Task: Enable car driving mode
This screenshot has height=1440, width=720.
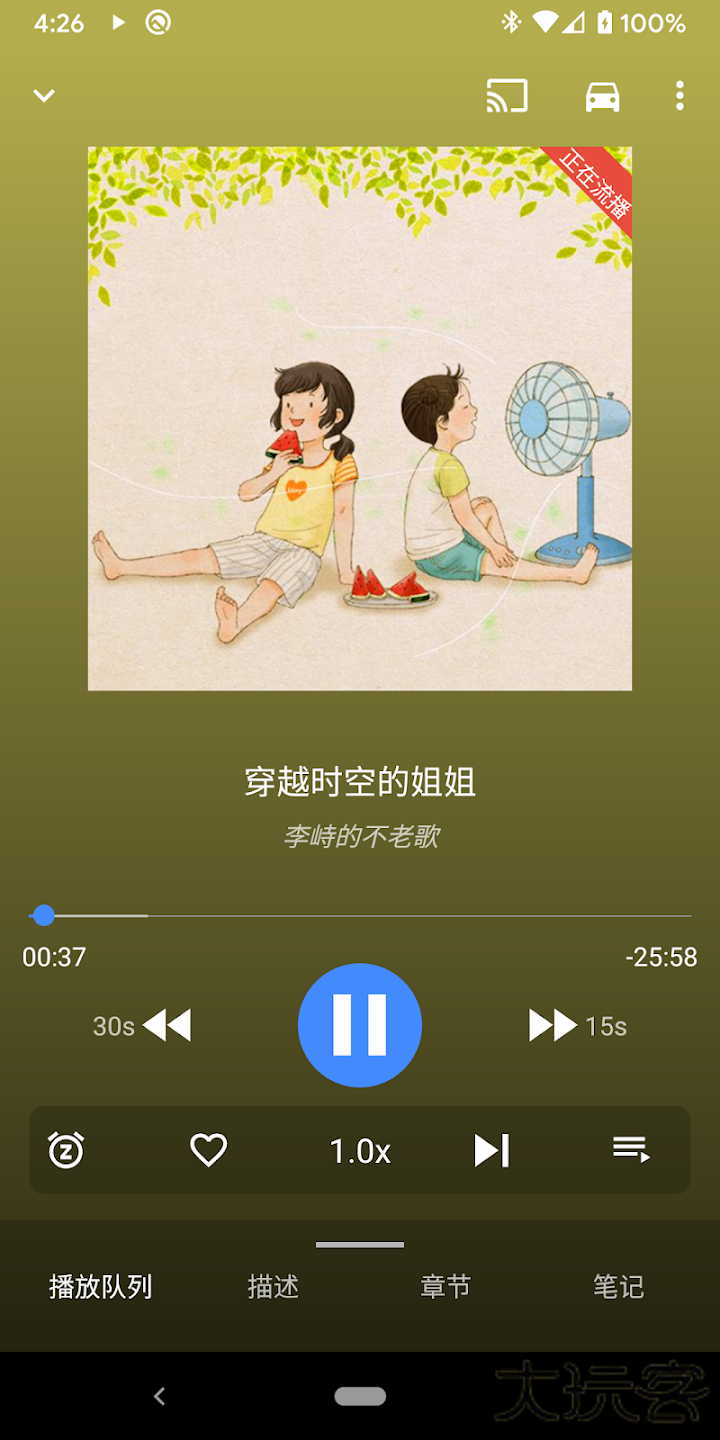Action: (602, 97)
